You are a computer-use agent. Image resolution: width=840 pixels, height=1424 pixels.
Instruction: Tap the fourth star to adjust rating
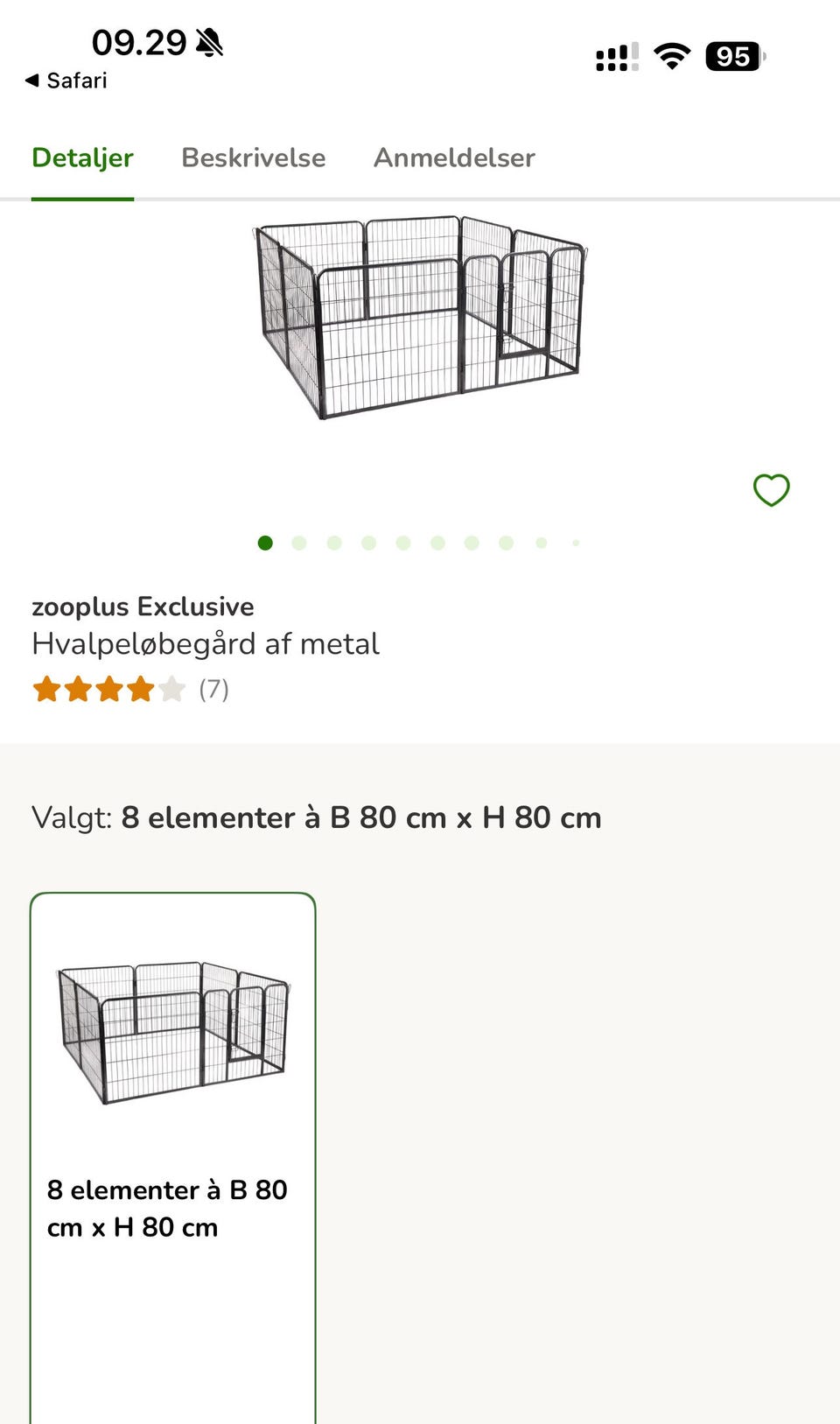[x=141, y=689]
